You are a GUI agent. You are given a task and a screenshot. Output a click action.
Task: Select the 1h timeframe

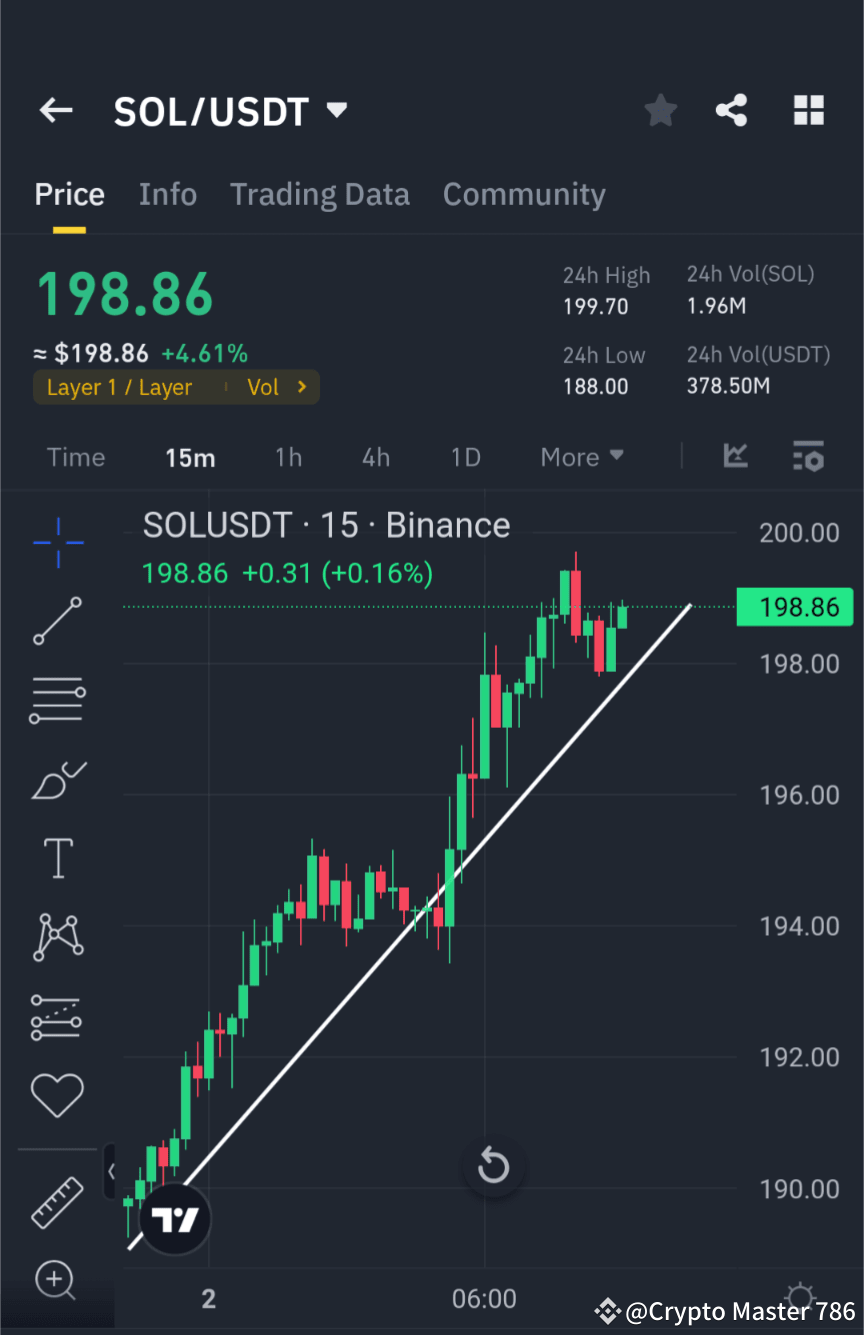pyautogui.click(x=288, y=457)
